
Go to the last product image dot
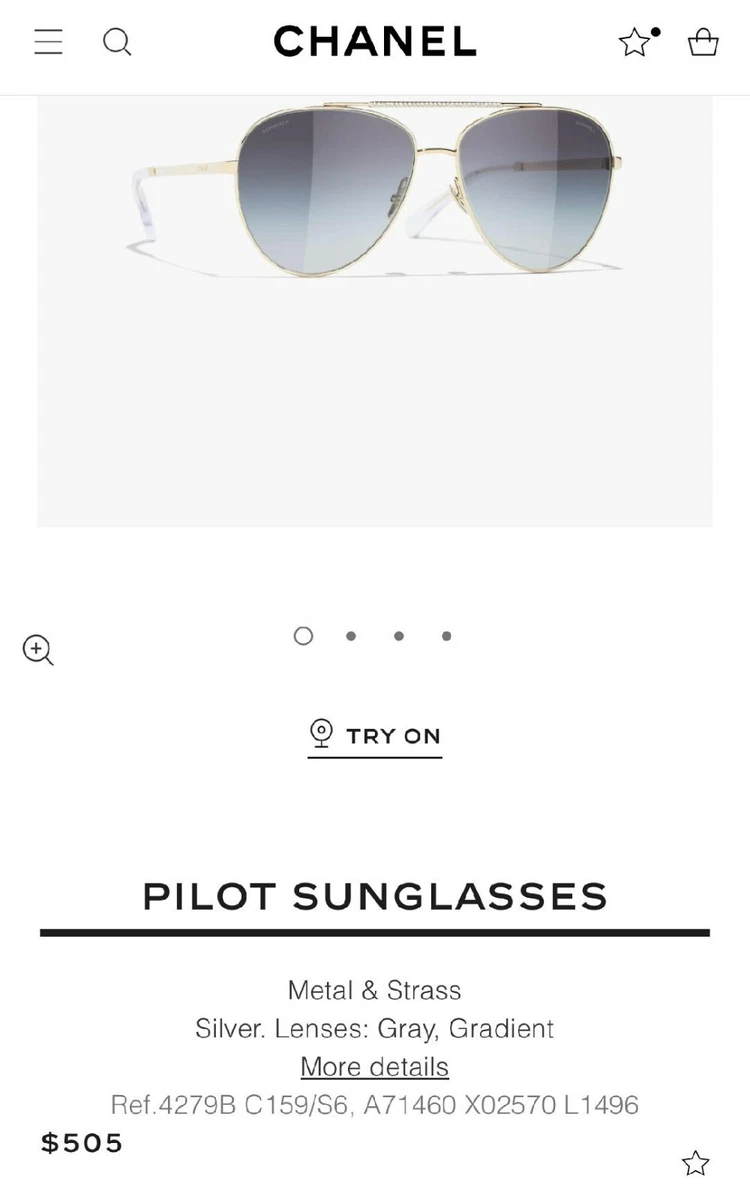446,636
